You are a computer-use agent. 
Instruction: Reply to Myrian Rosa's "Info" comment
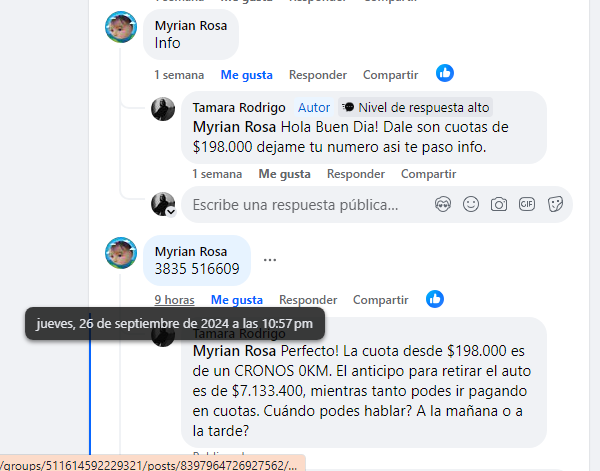[x=316, y=75]
